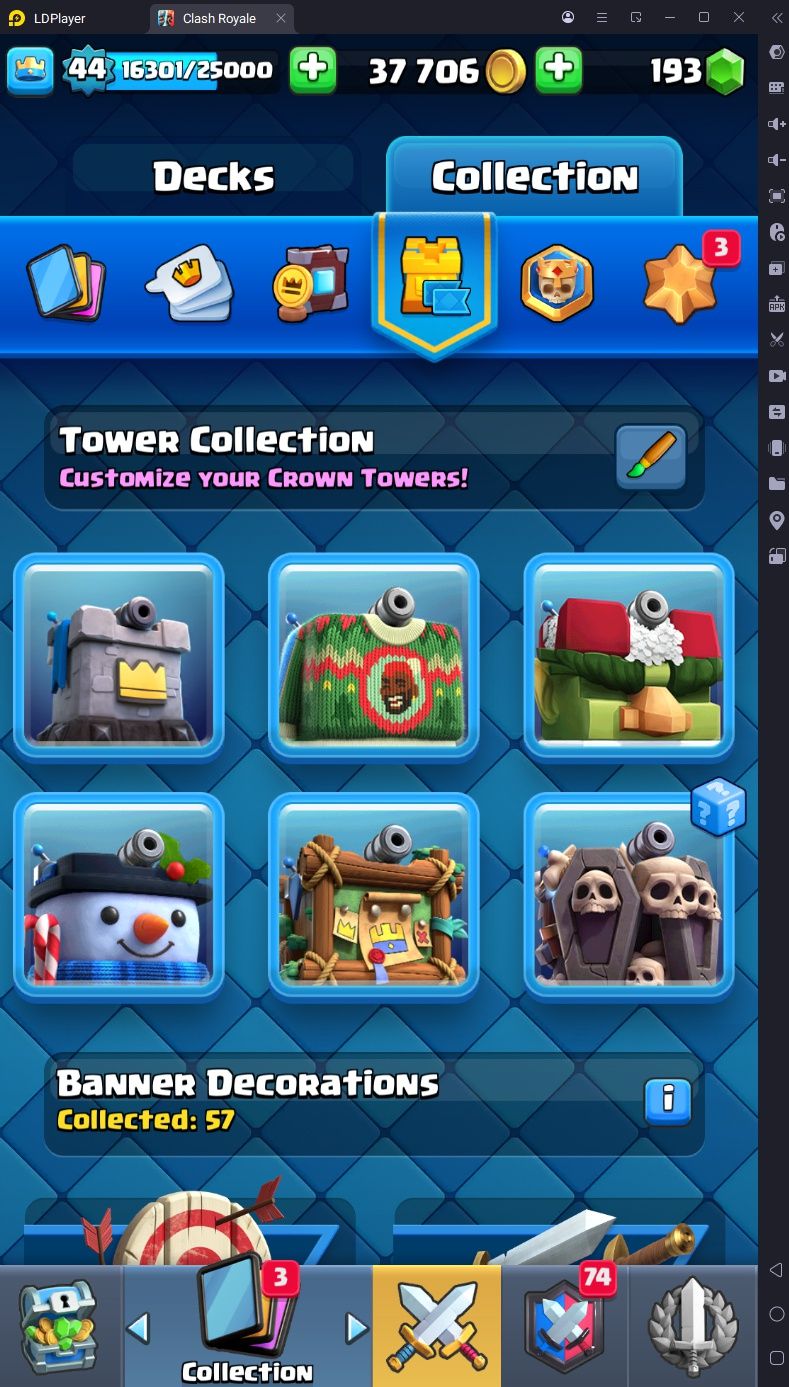The width and height of the screenshot is (789, 1387).
Task: Open the emotes collection tab
Action: [x=190, y=282]
